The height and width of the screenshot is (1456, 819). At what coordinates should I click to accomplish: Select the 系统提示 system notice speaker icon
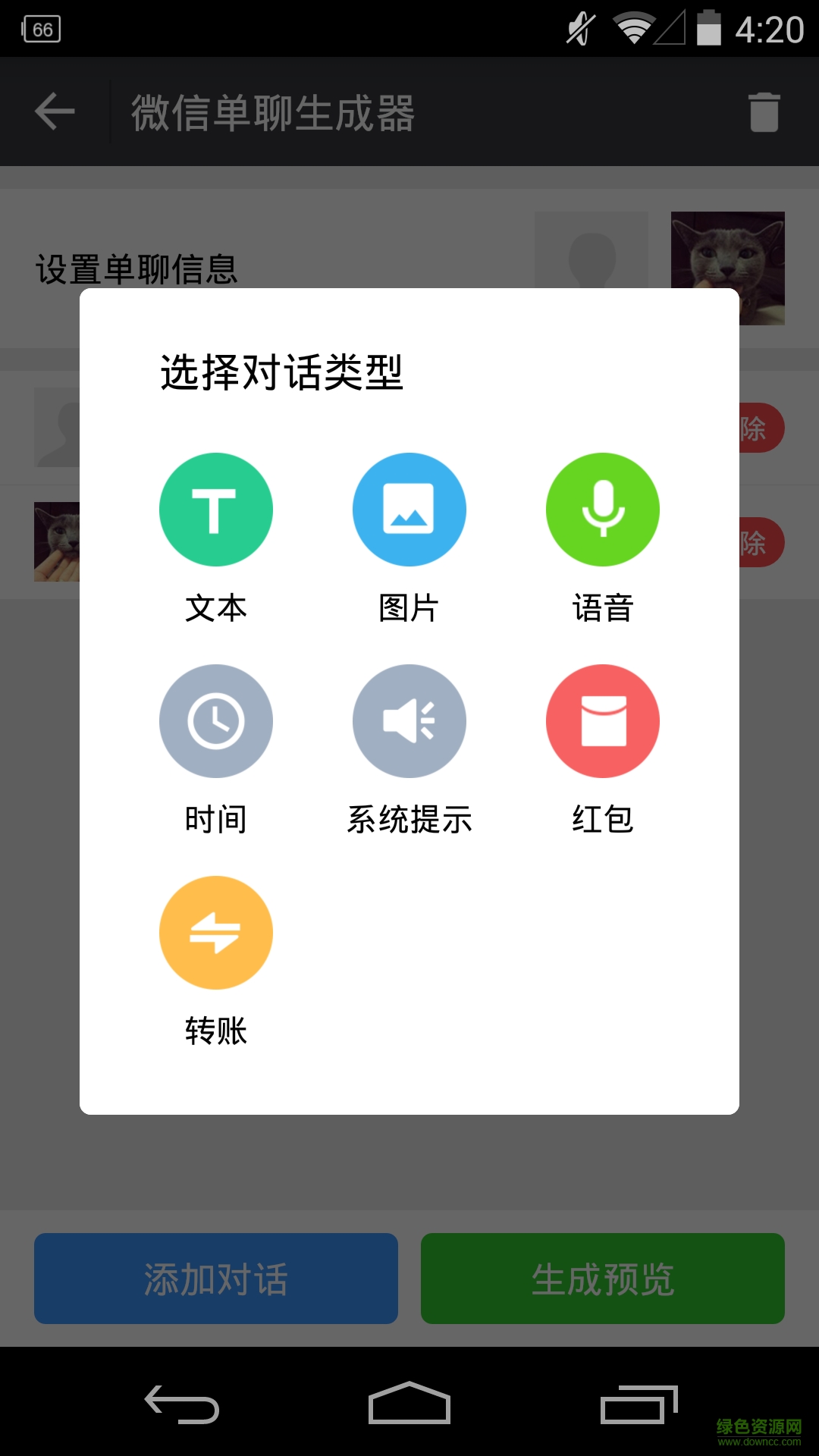(409, 720)
